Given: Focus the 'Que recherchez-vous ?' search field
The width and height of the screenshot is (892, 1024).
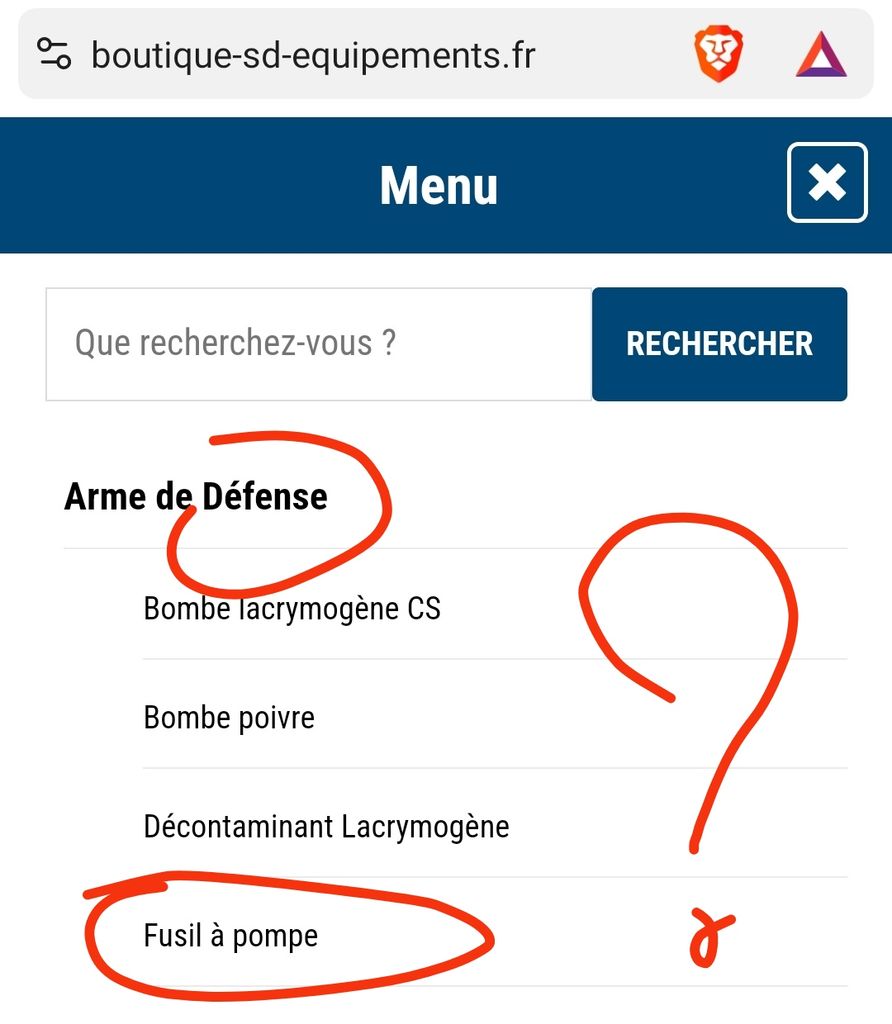Looking at the screenshot, I should tap(318, 344).
